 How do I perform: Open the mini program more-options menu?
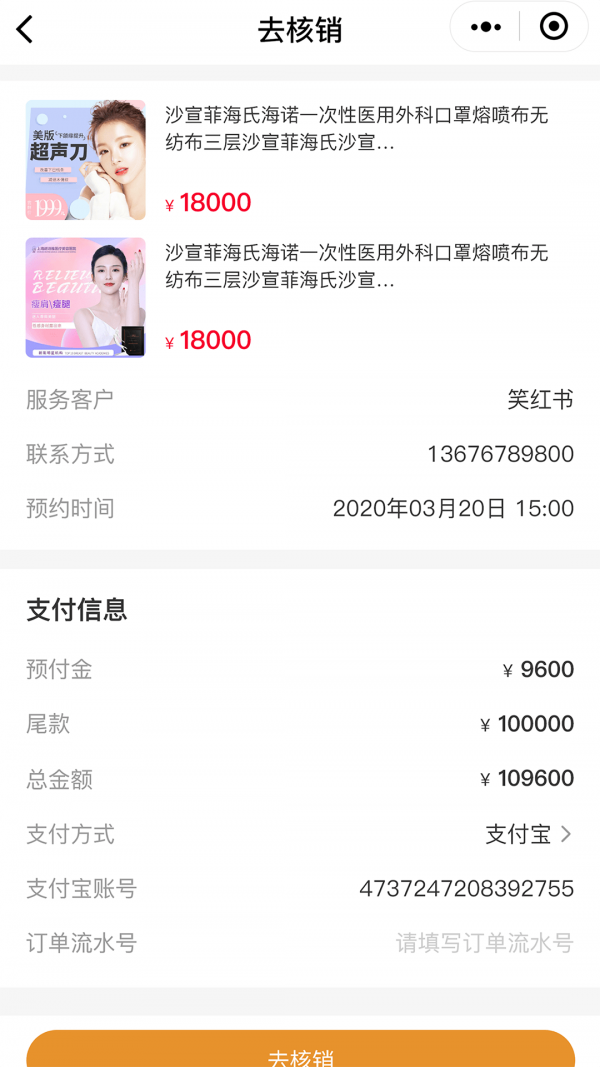486,27
